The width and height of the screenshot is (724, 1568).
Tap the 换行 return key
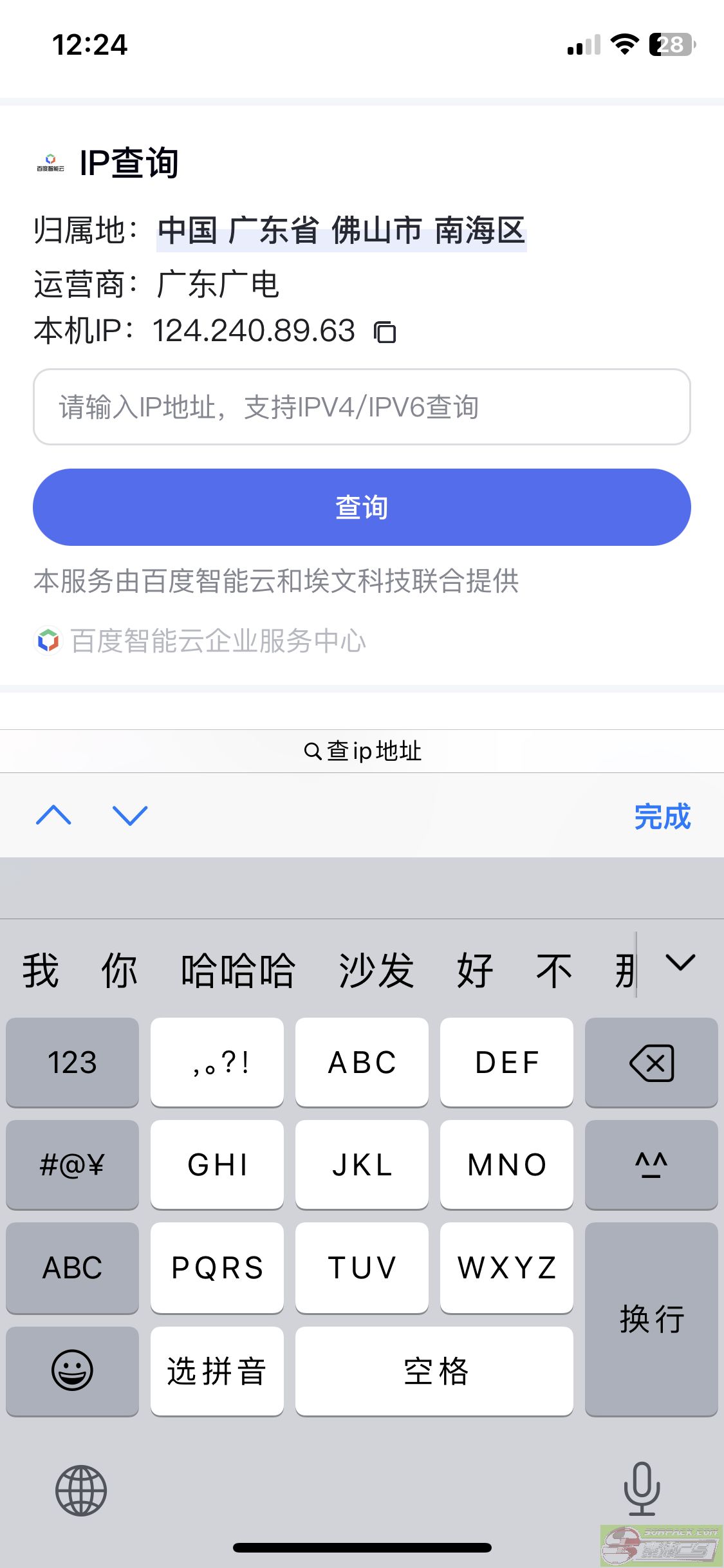(x=651, y=1319)
